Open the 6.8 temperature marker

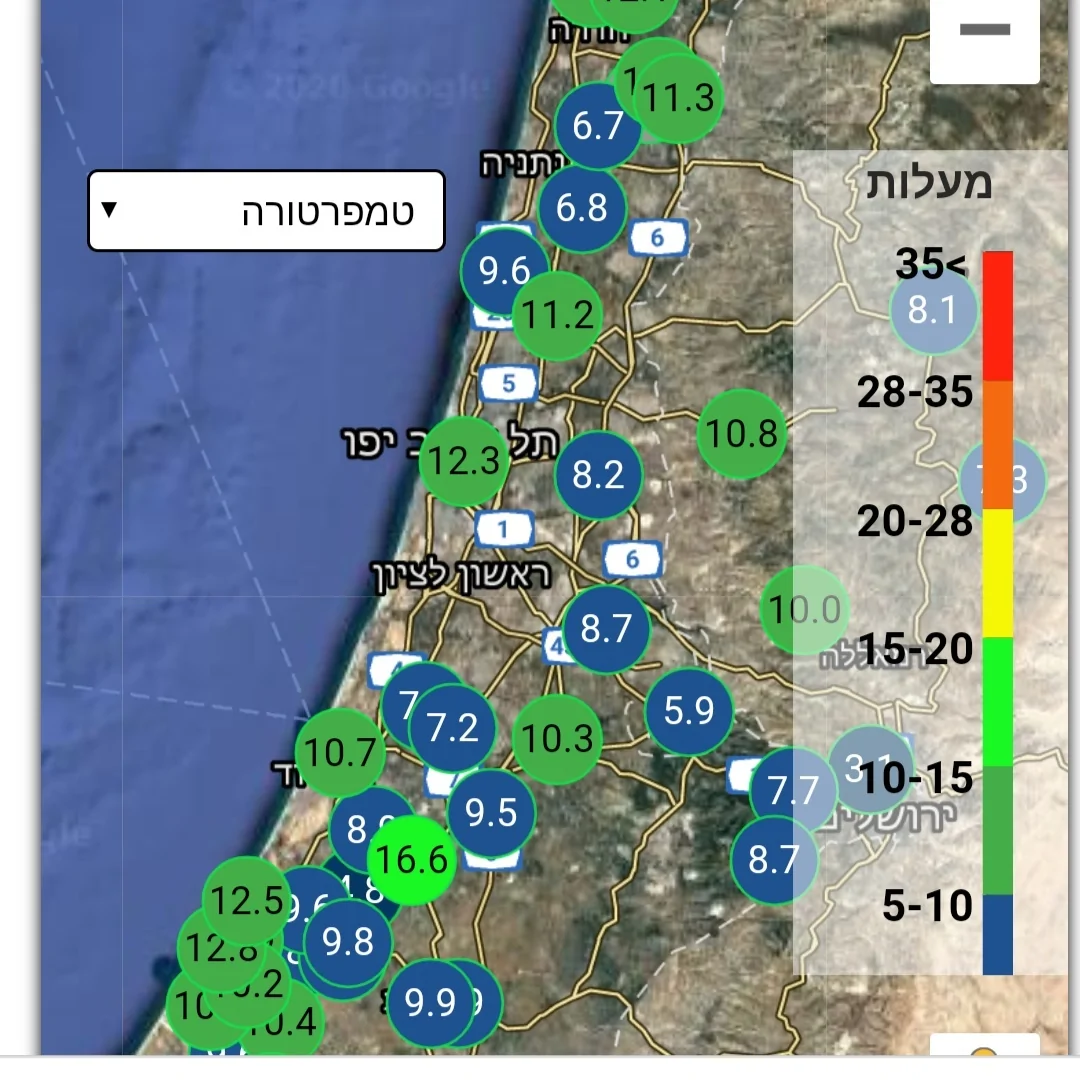pos(581,208)
